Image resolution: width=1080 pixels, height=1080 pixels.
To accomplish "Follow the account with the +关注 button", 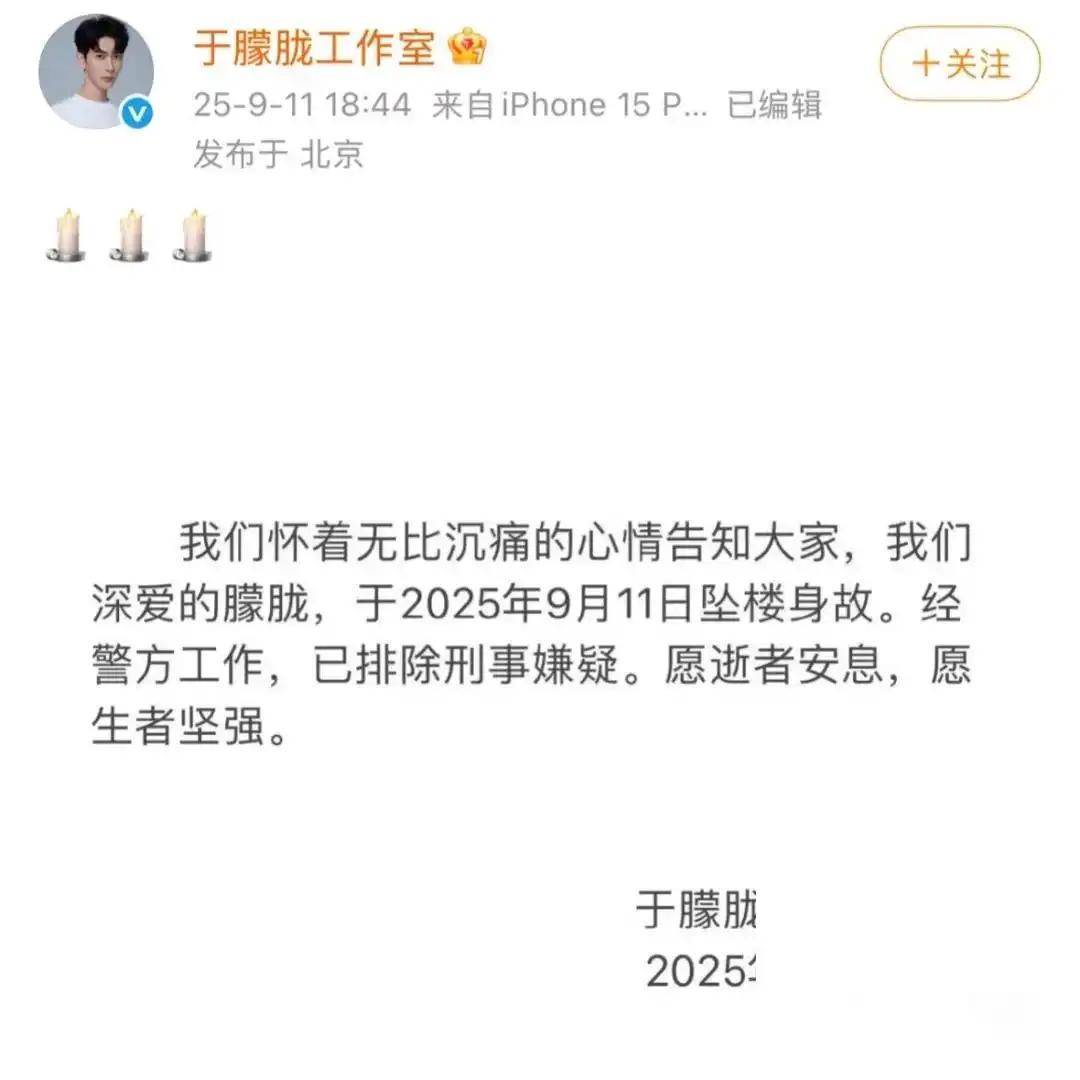I will click(x=959, y=65).
